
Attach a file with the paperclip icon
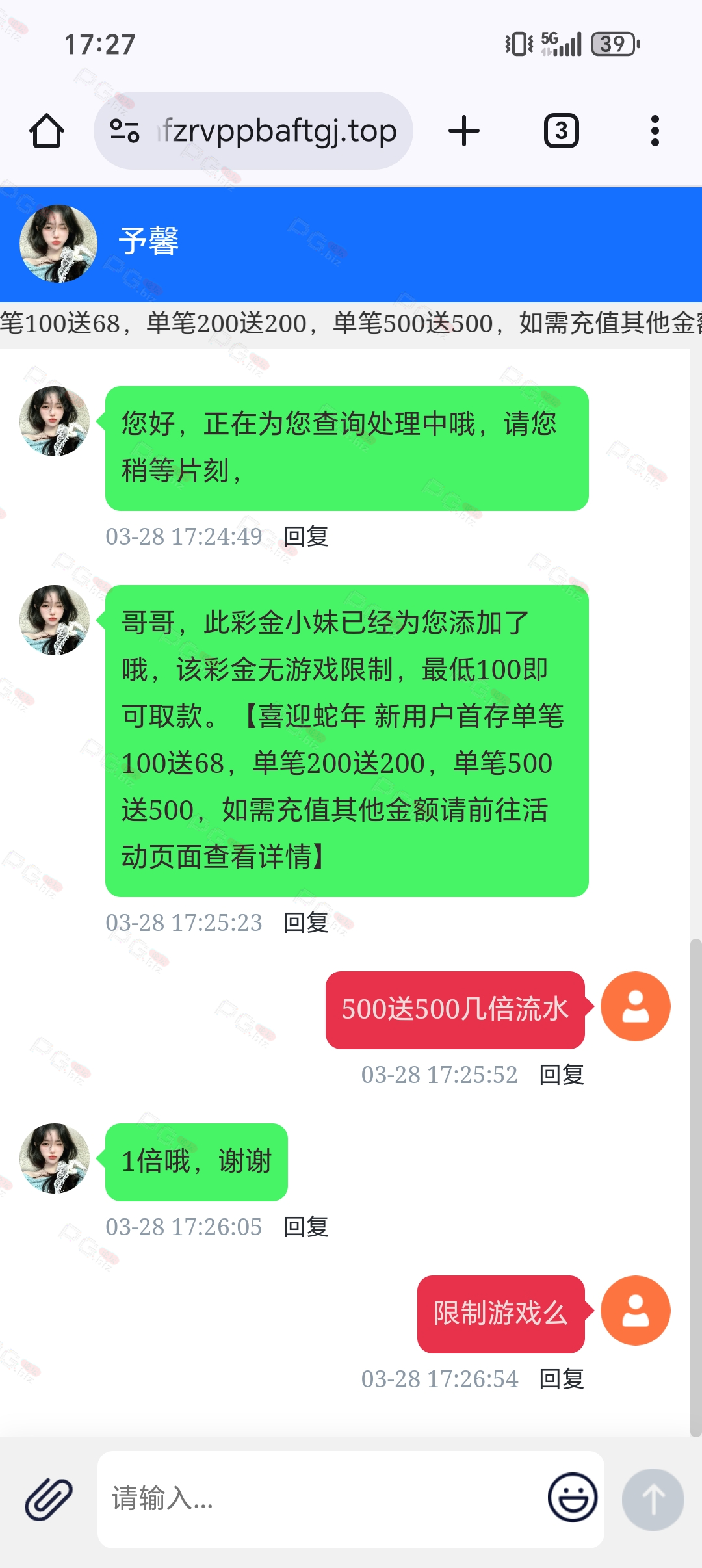(49, 1499)
